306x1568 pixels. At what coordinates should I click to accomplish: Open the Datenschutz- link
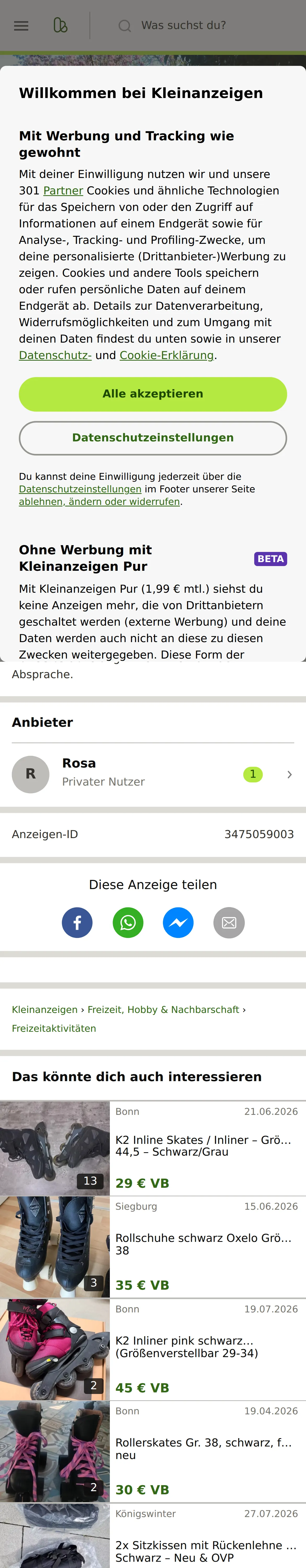(x=55, y=355)
